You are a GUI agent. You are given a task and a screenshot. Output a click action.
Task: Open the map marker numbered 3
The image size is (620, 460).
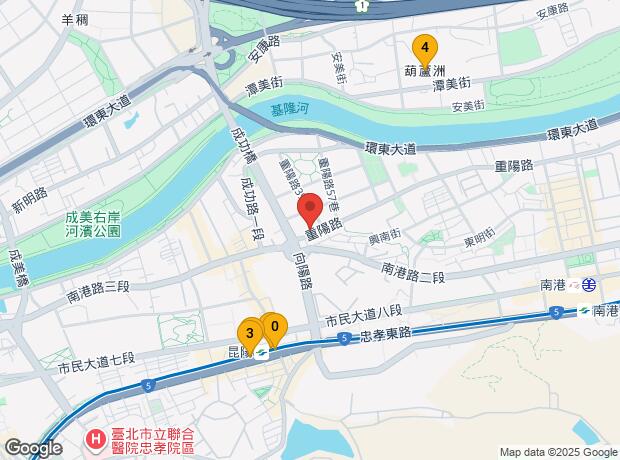248,332
